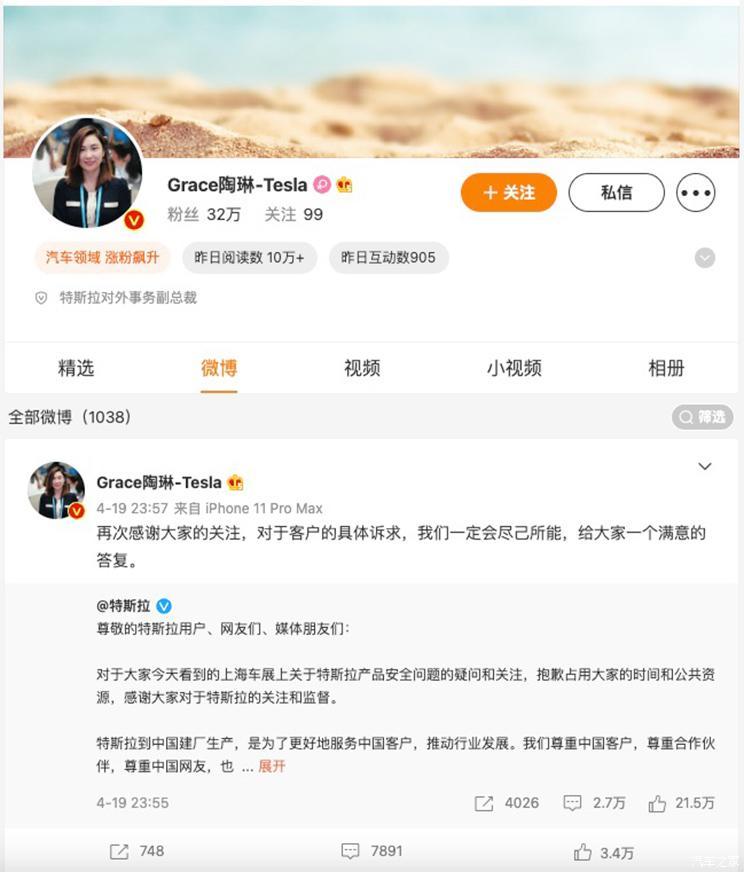View 2.7万 comments on quoted Tesla post
Screen dimensions: 744x872
tap(594, 803)
